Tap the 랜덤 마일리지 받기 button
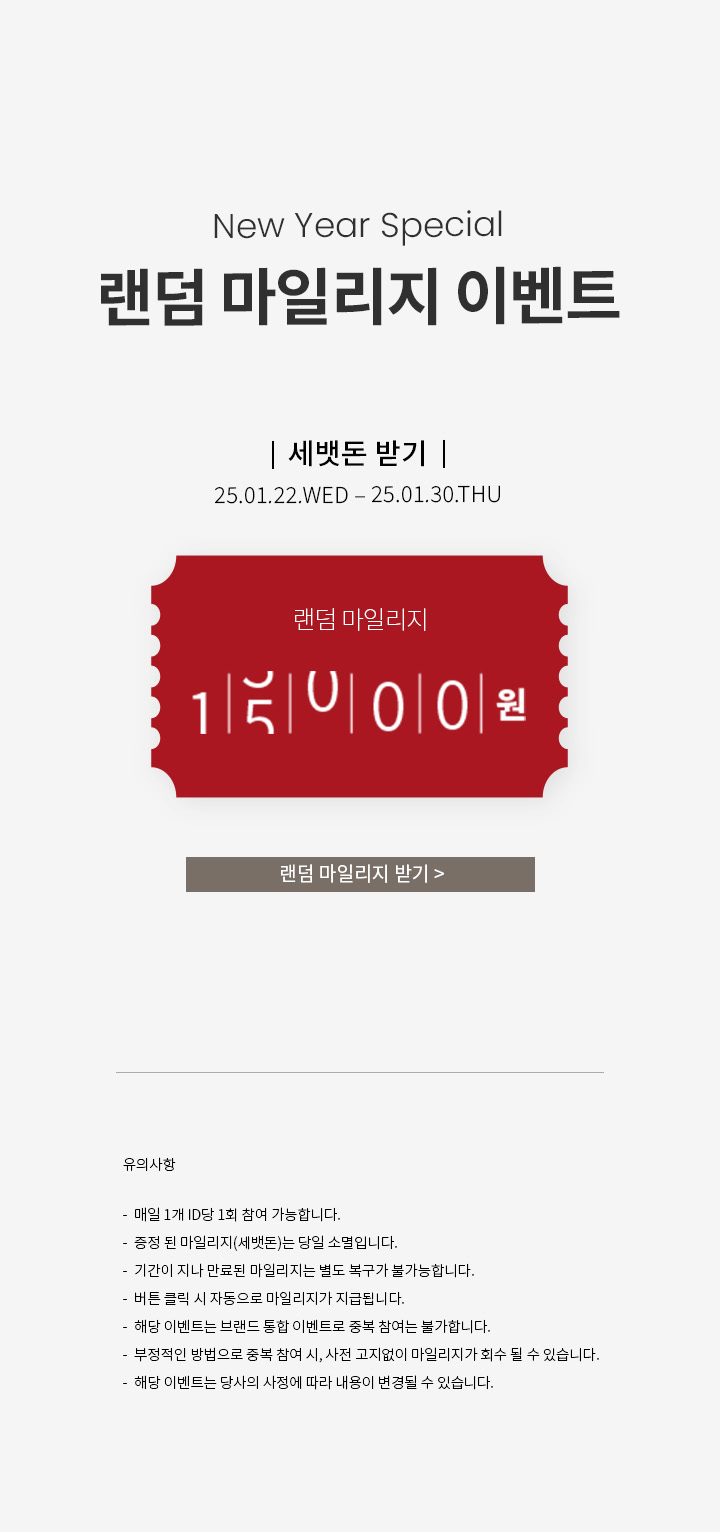Image resolution: width=720 pixels, height=1532 pixels. pos(360,874)
